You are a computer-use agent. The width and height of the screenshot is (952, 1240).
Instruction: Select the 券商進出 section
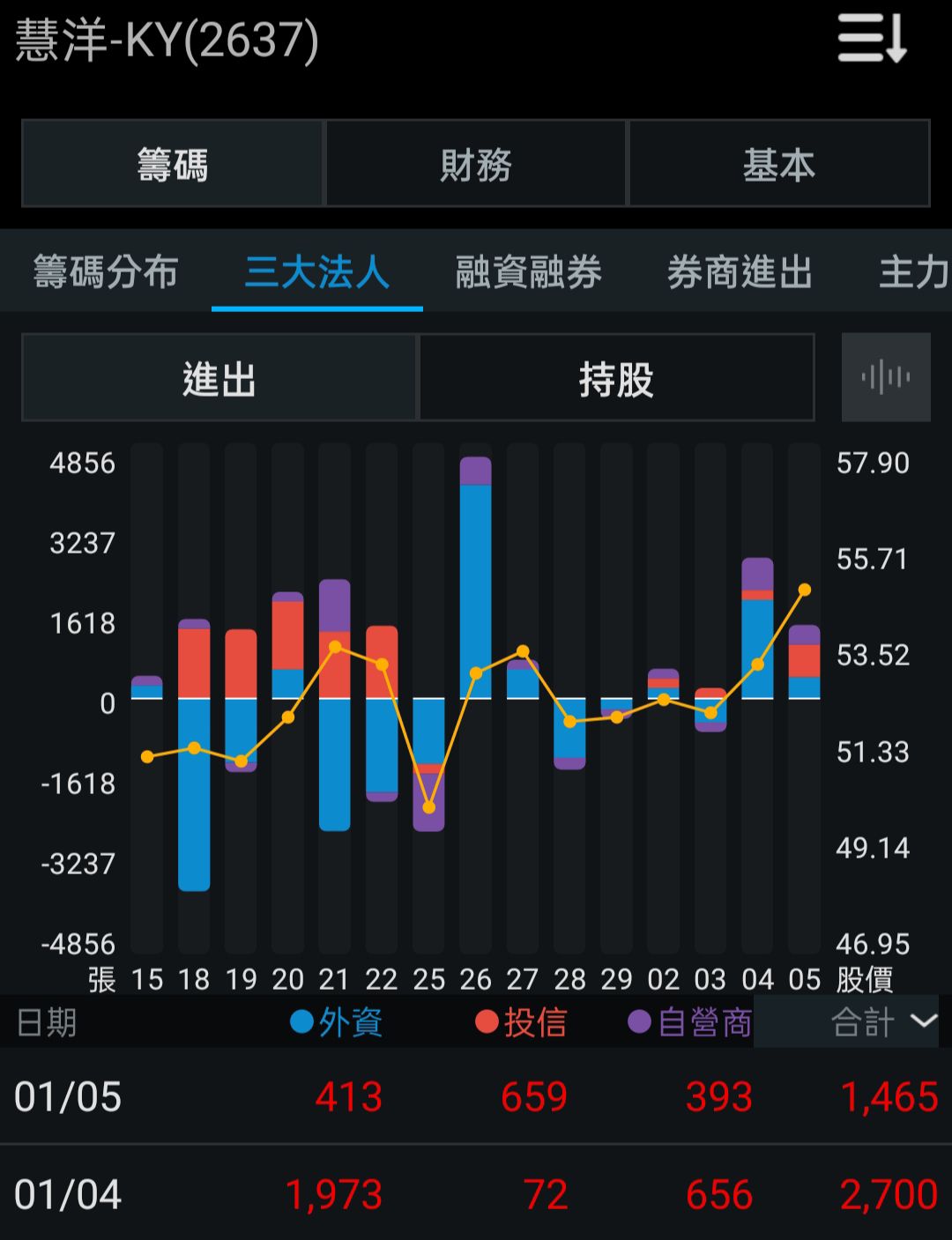point(738,273)
